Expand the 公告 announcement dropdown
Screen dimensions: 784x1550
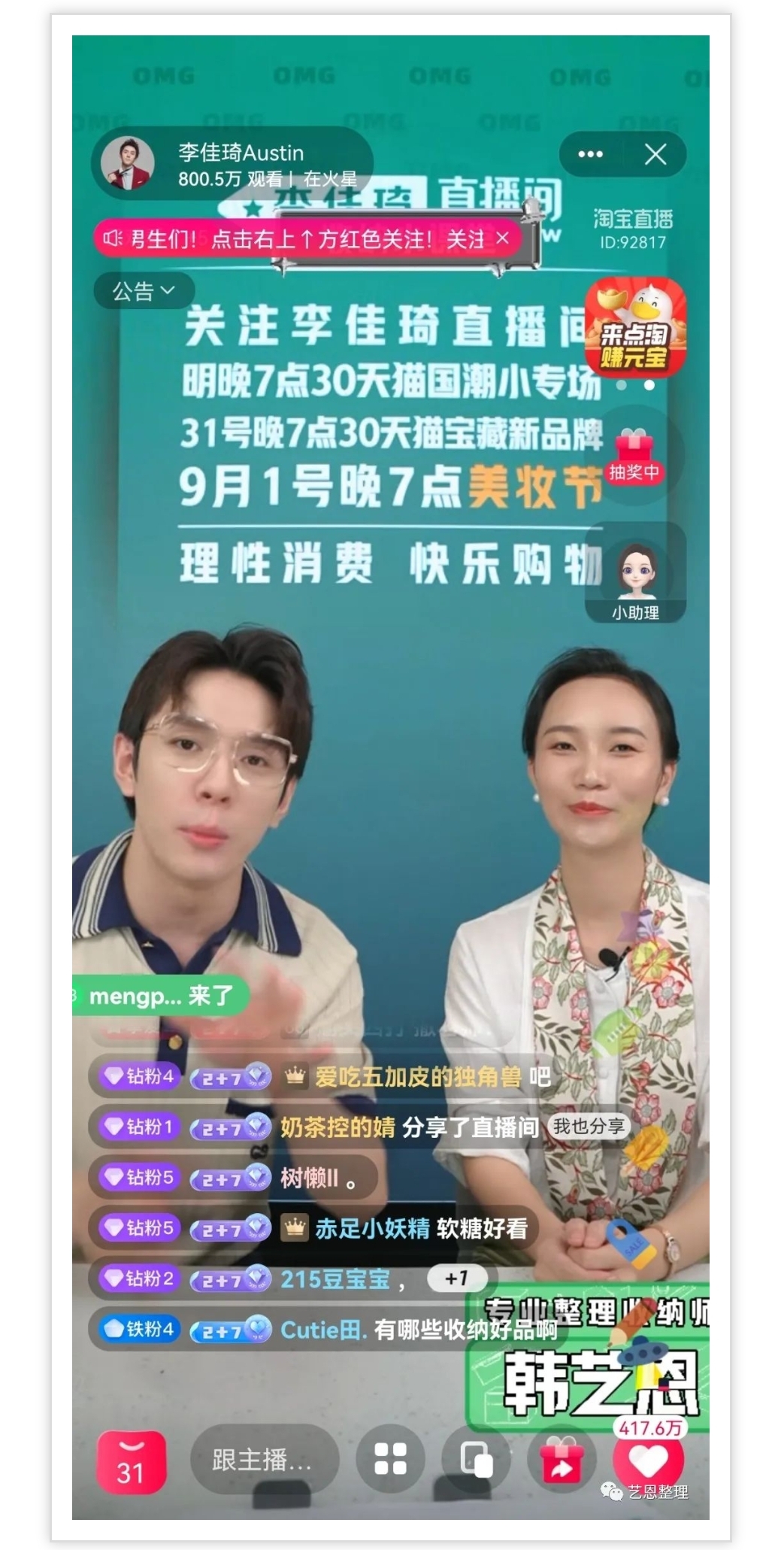pos(143,290)
